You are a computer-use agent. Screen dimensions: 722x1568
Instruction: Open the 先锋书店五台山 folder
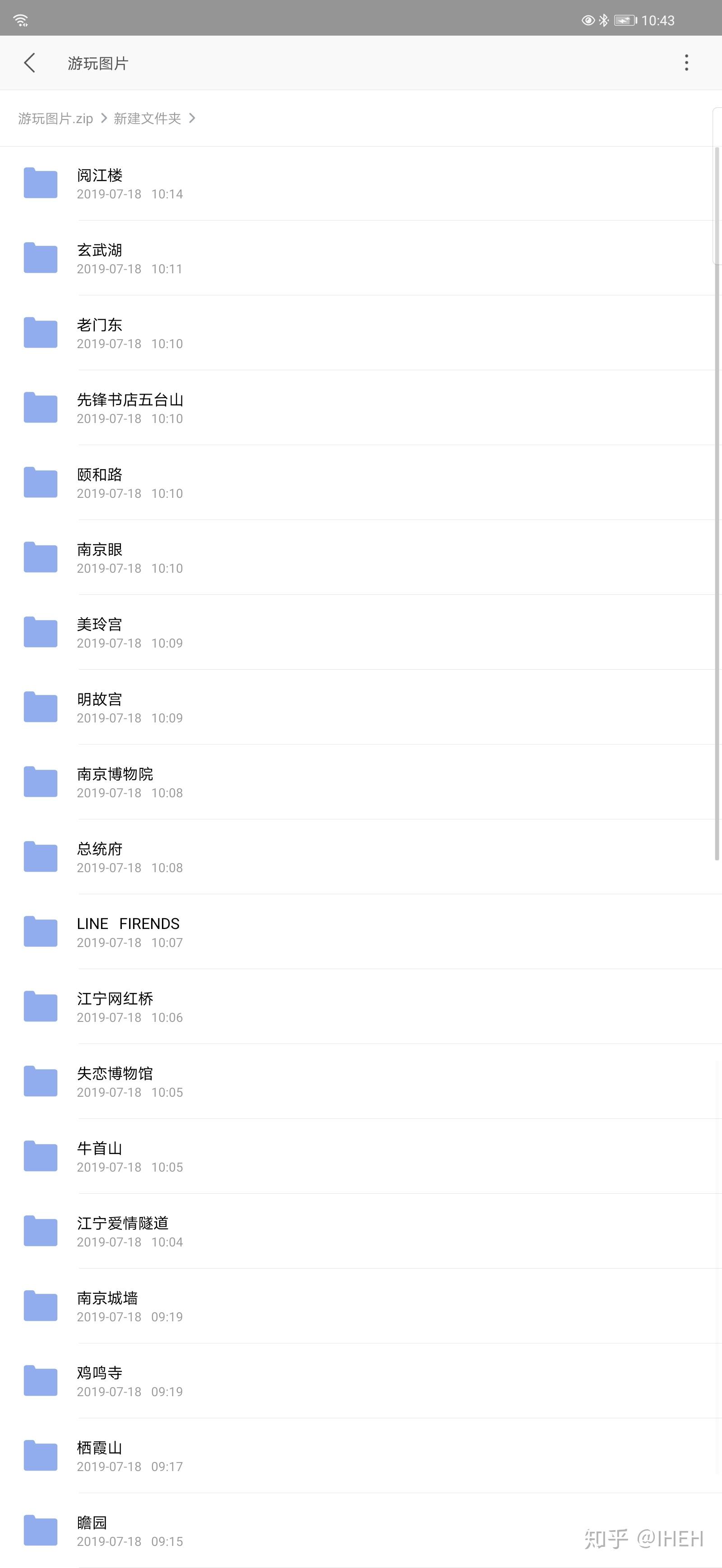[130, 408]
